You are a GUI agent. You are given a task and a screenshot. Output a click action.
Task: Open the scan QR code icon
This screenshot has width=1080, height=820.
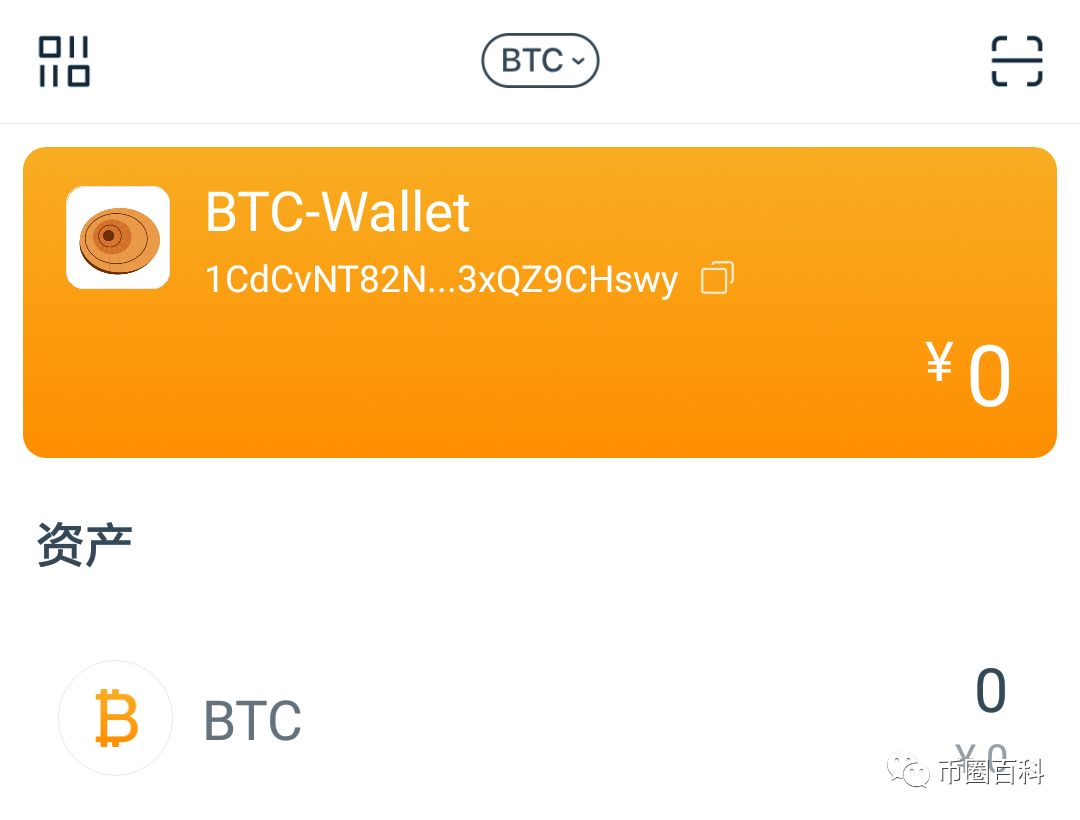1016,61
